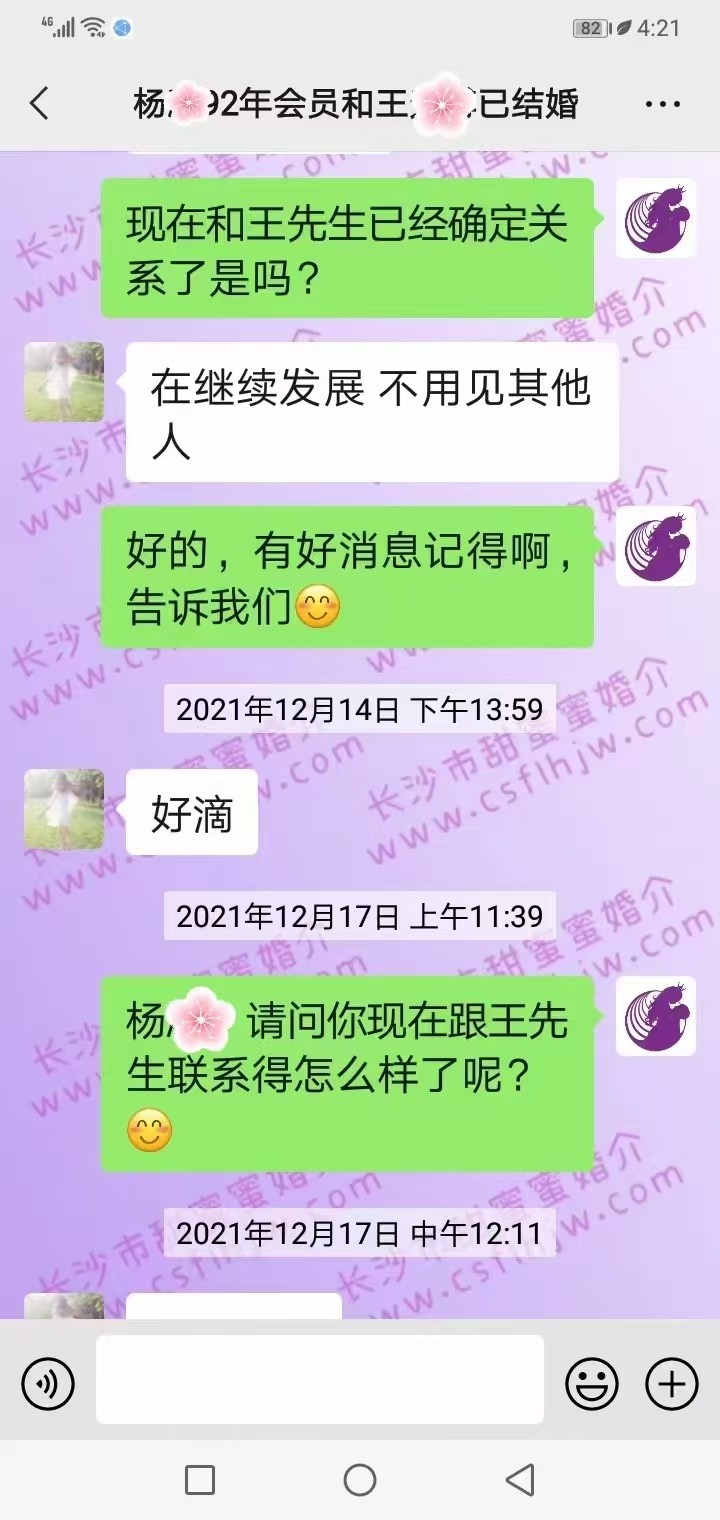The width and height of the screenshot is (720, 1520).
Task: Open the plus attachments menu
Action: click(671, 1384)
